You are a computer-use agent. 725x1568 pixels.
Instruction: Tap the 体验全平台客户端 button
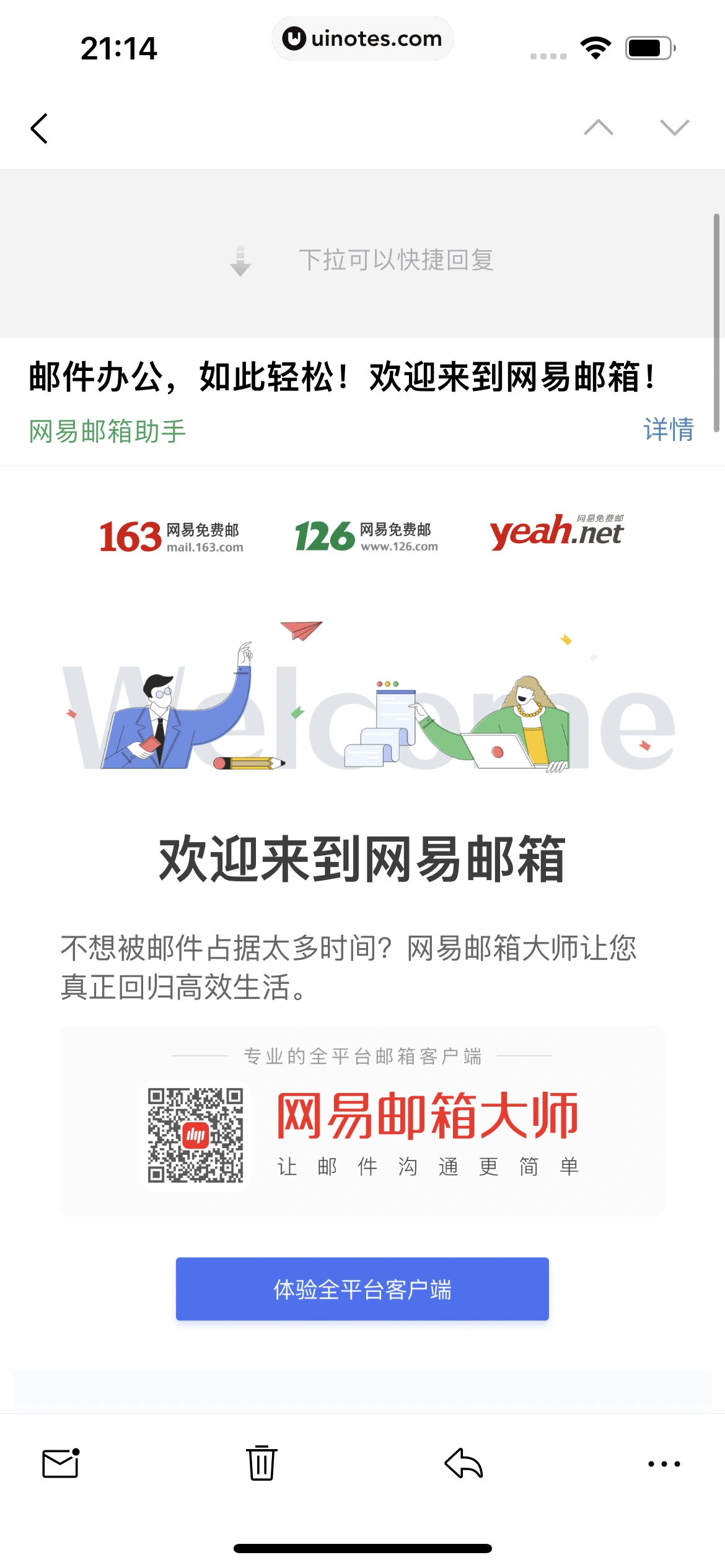click(x=362, y=1289)
